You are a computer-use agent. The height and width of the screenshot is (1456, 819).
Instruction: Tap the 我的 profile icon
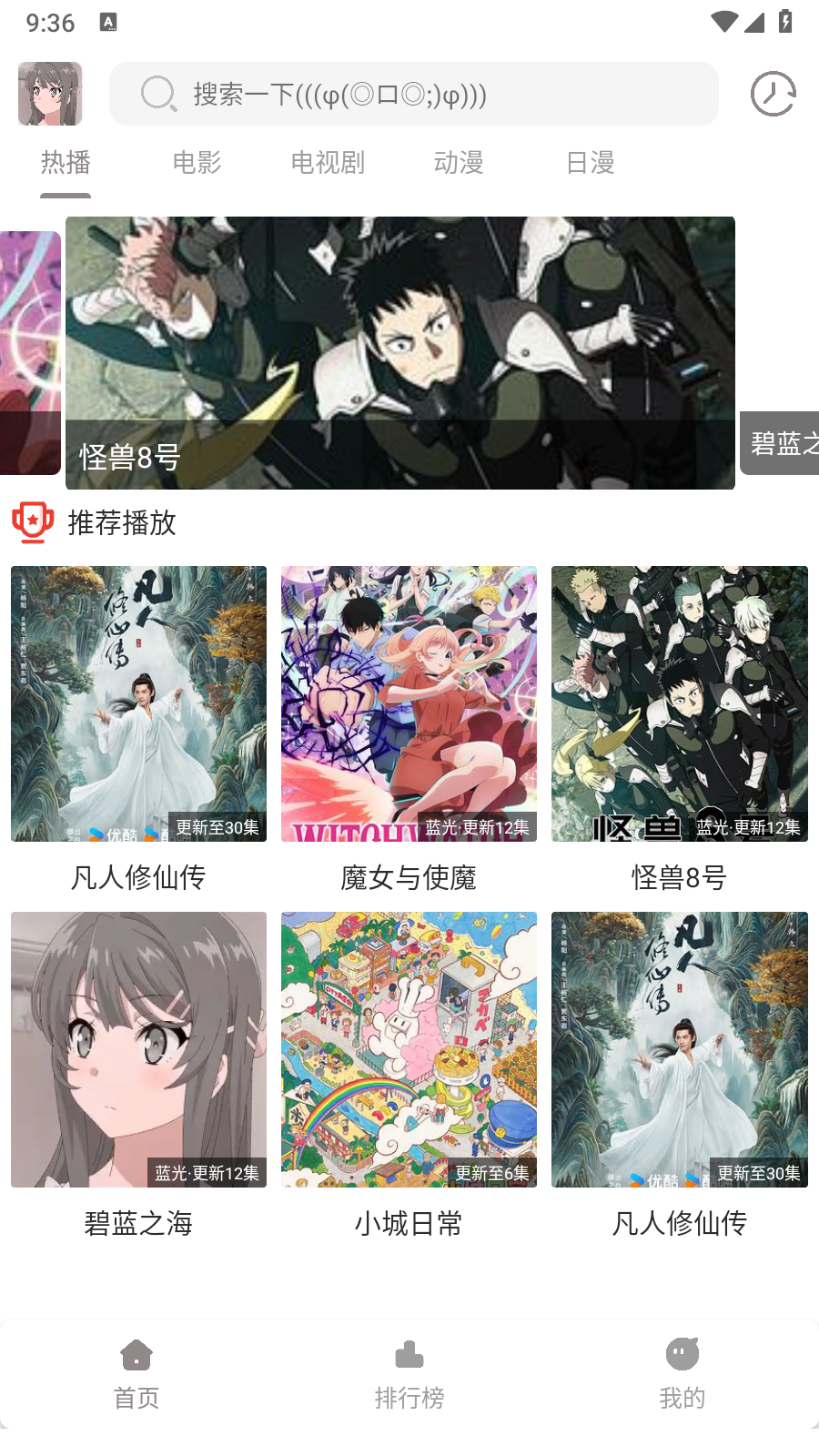[682, 1355]
